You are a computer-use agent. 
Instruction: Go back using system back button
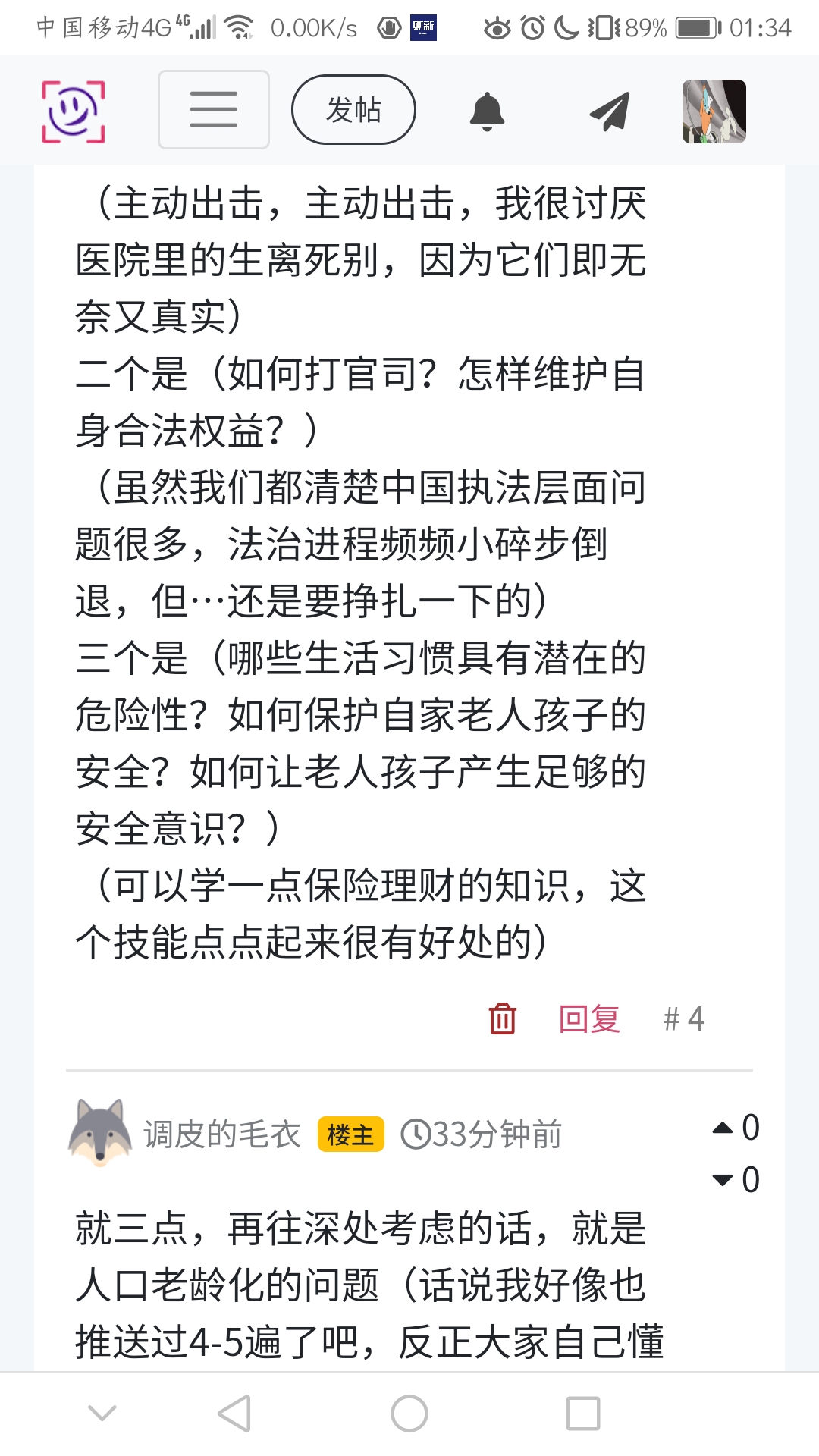point(234,1414)
